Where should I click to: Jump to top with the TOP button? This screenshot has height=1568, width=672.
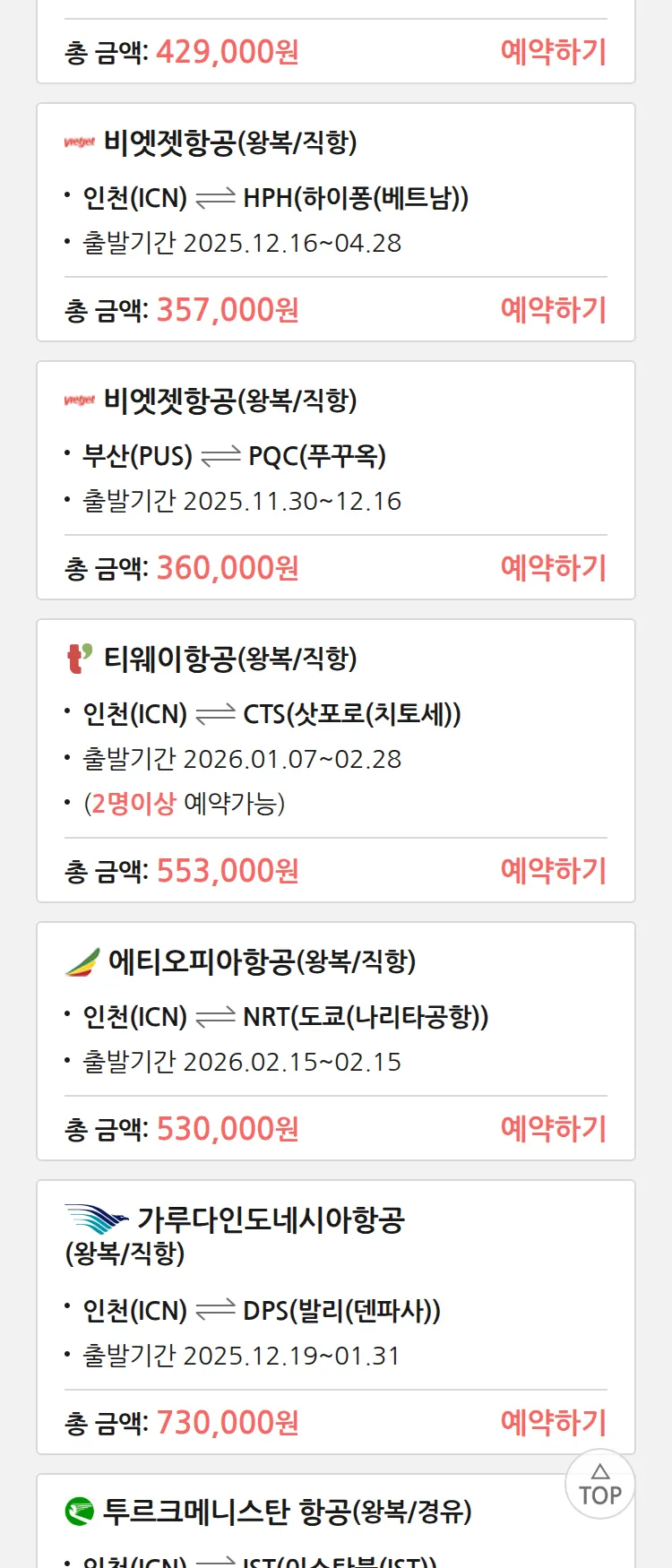[600, 1485]
